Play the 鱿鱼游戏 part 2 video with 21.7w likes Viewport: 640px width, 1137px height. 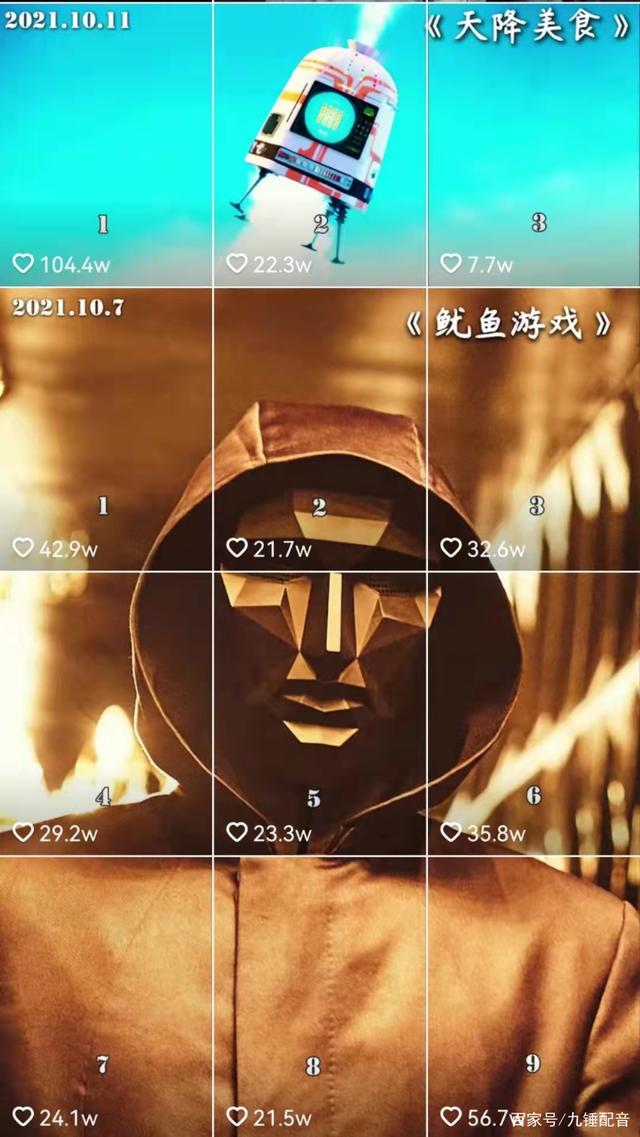[x=319, y=430]
